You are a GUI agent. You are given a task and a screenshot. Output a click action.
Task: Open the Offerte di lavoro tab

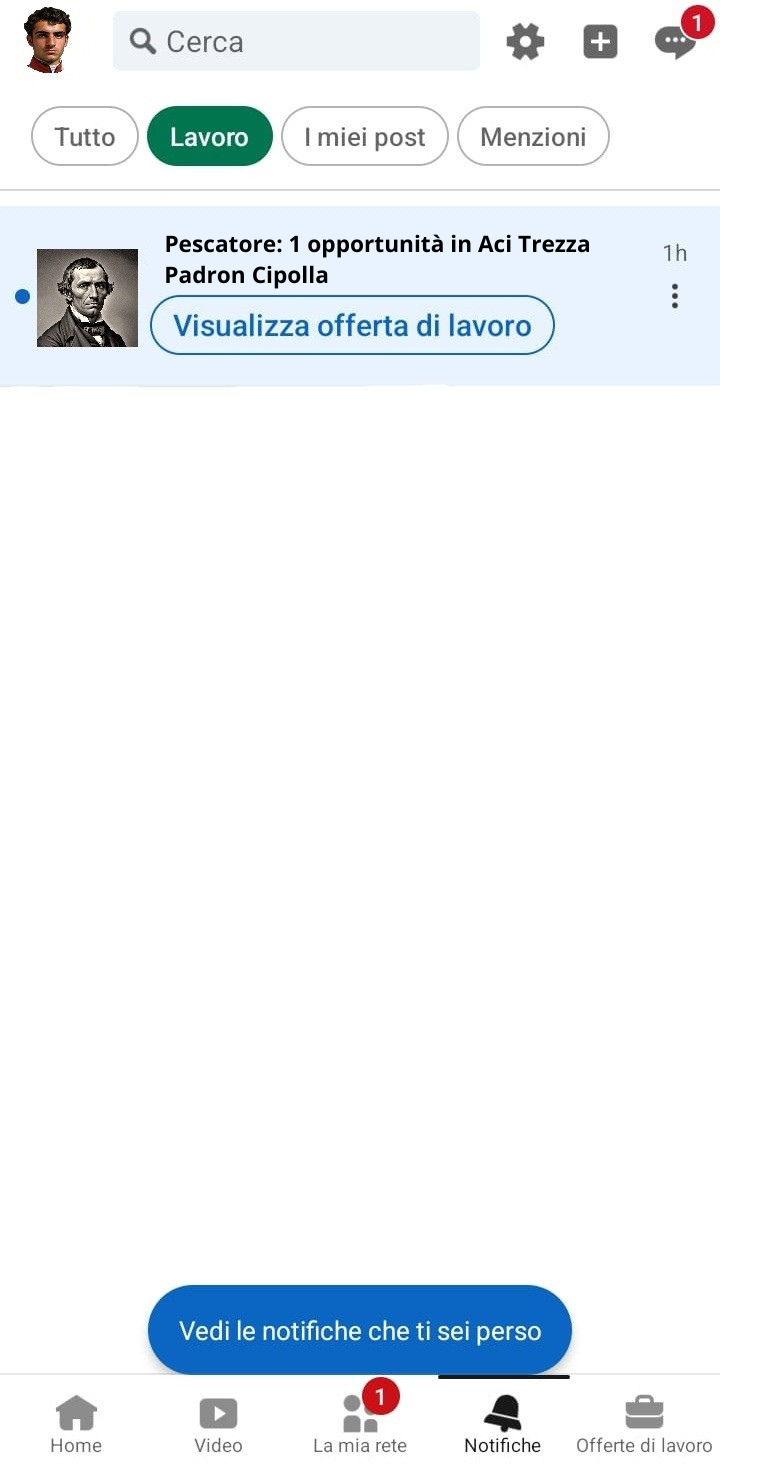pyautogui.click(x=644, y=1424)
